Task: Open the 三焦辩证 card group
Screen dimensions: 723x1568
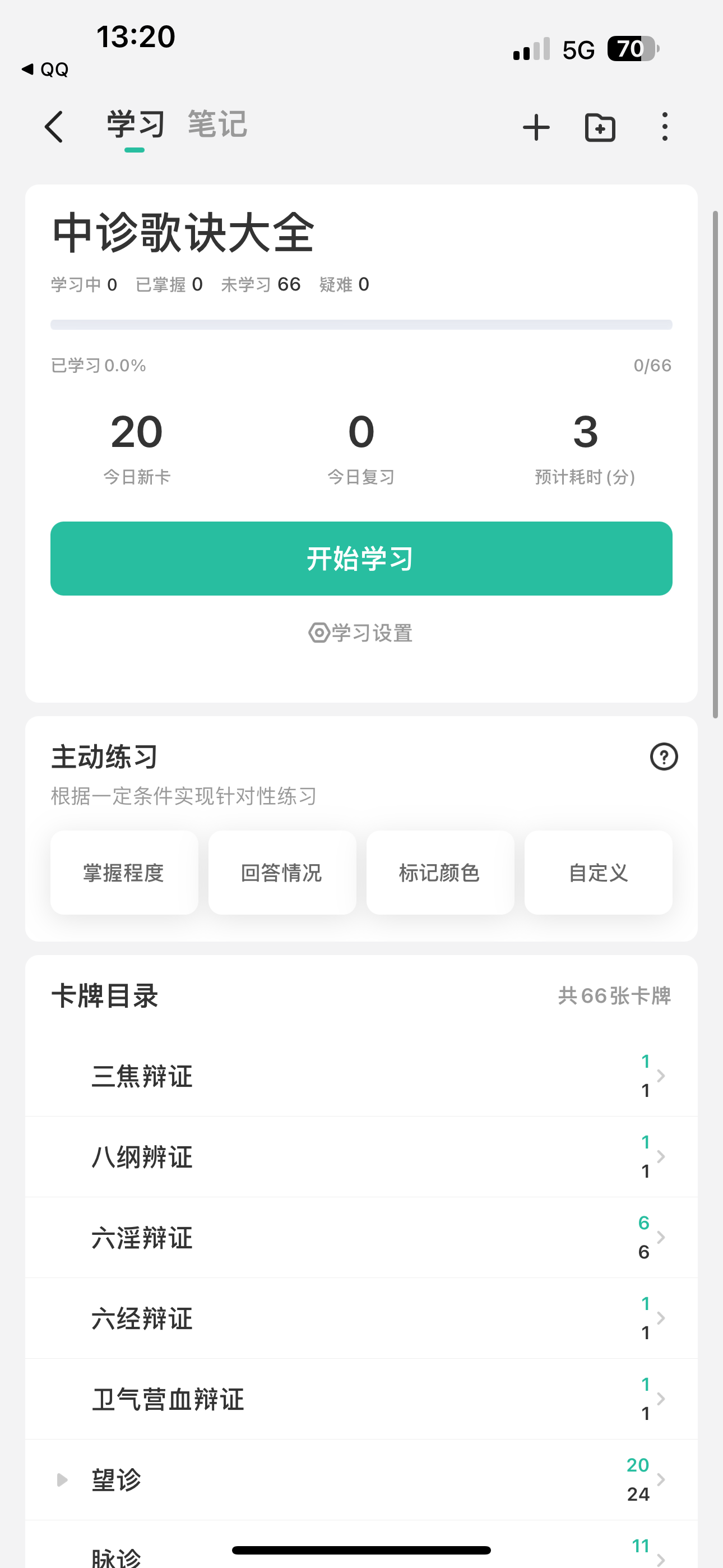Action: 361,1076
